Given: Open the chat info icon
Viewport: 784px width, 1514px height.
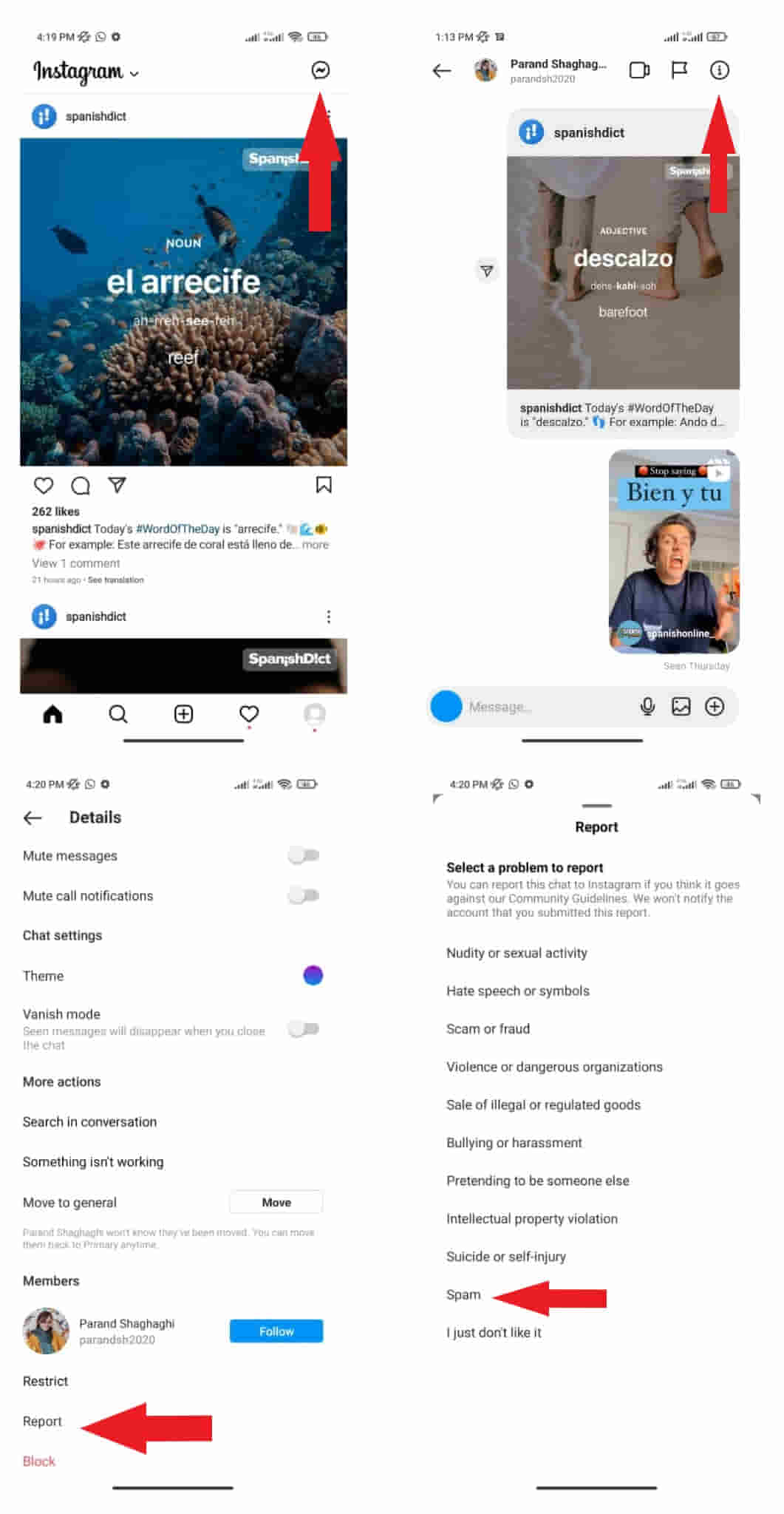Looking at the screenshot, I should [719, 70].
